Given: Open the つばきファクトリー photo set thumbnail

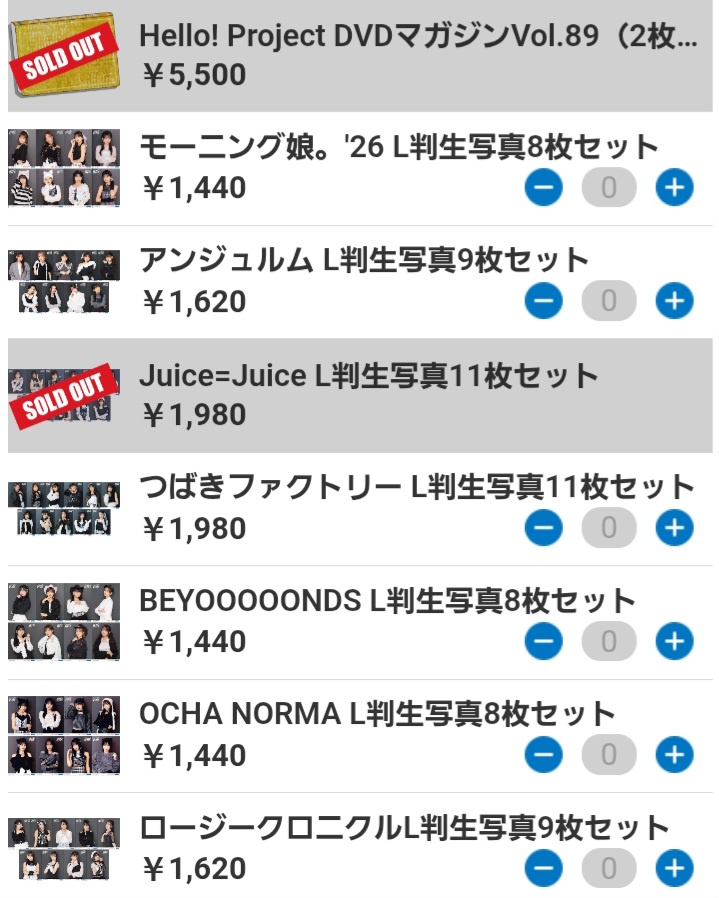Looking at the screenshot, I should 64,508.
